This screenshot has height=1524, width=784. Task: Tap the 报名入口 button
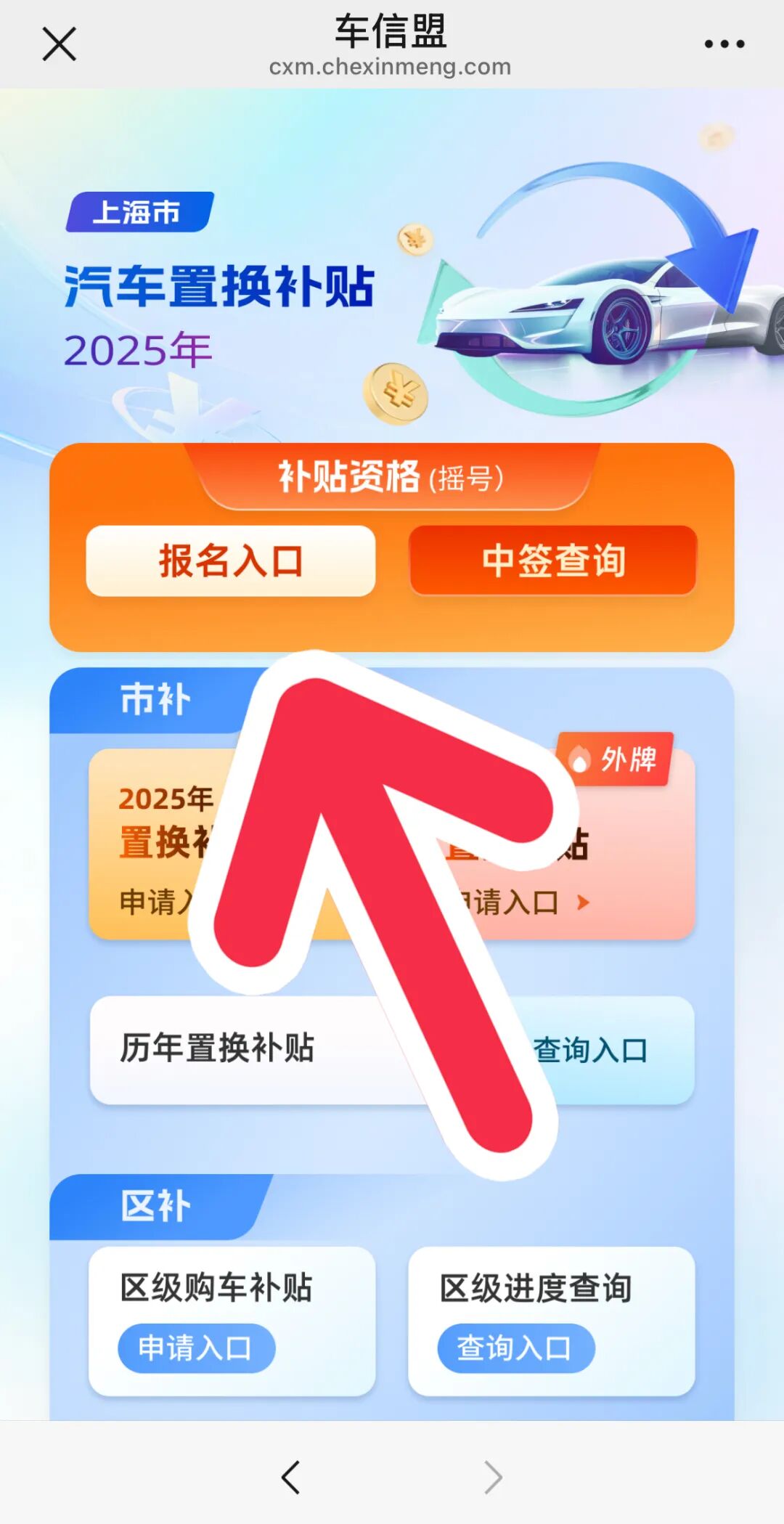point(230,561)
